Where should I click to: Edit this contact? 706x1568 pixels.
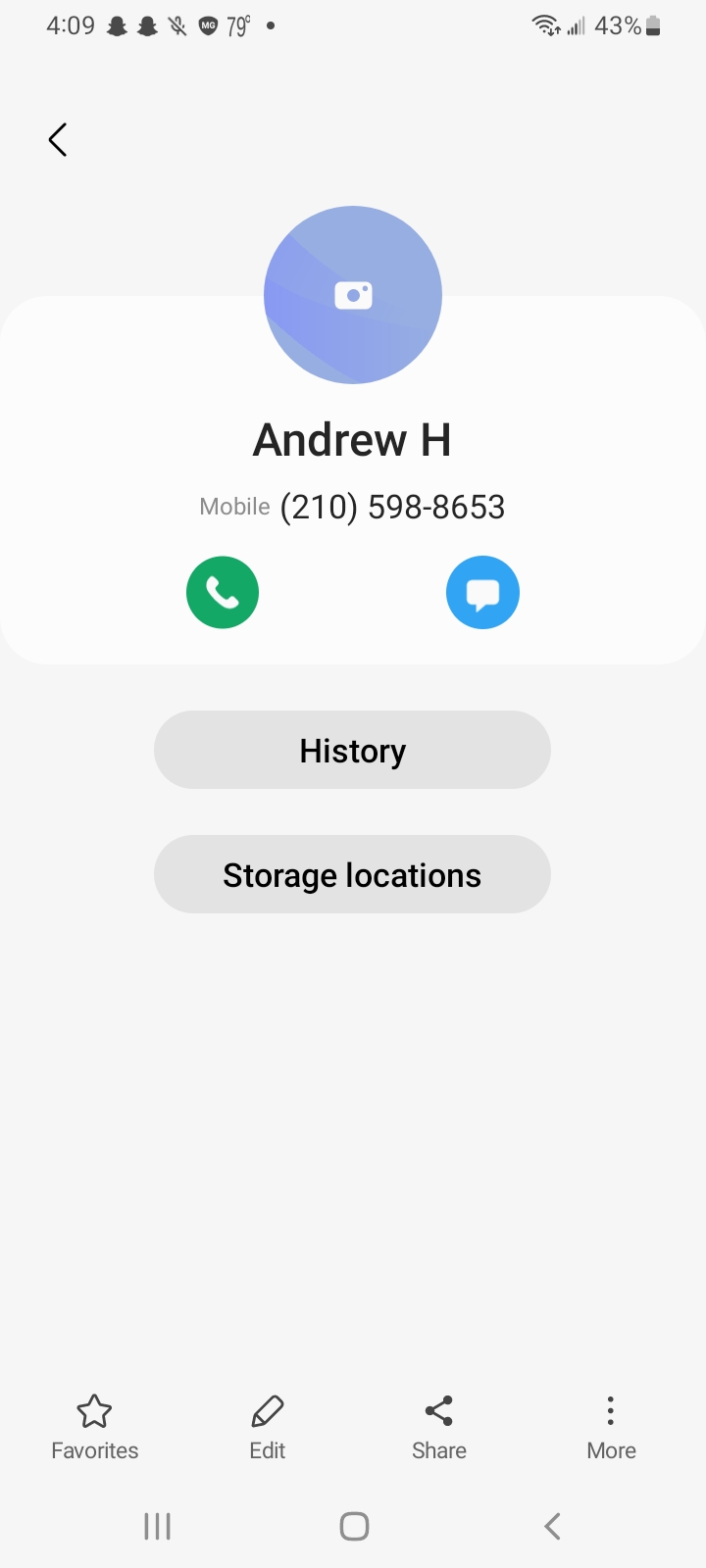pos(267,1427)
